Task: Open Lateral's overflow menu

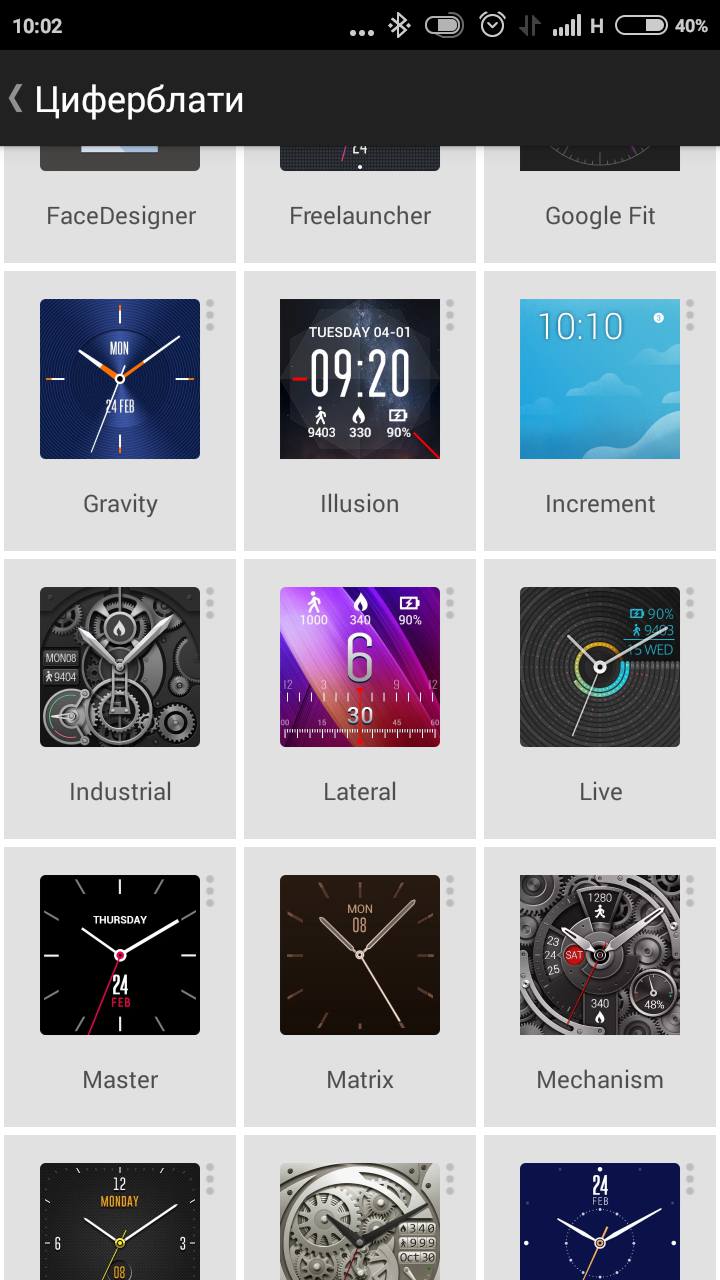Action: click(450, 603)
